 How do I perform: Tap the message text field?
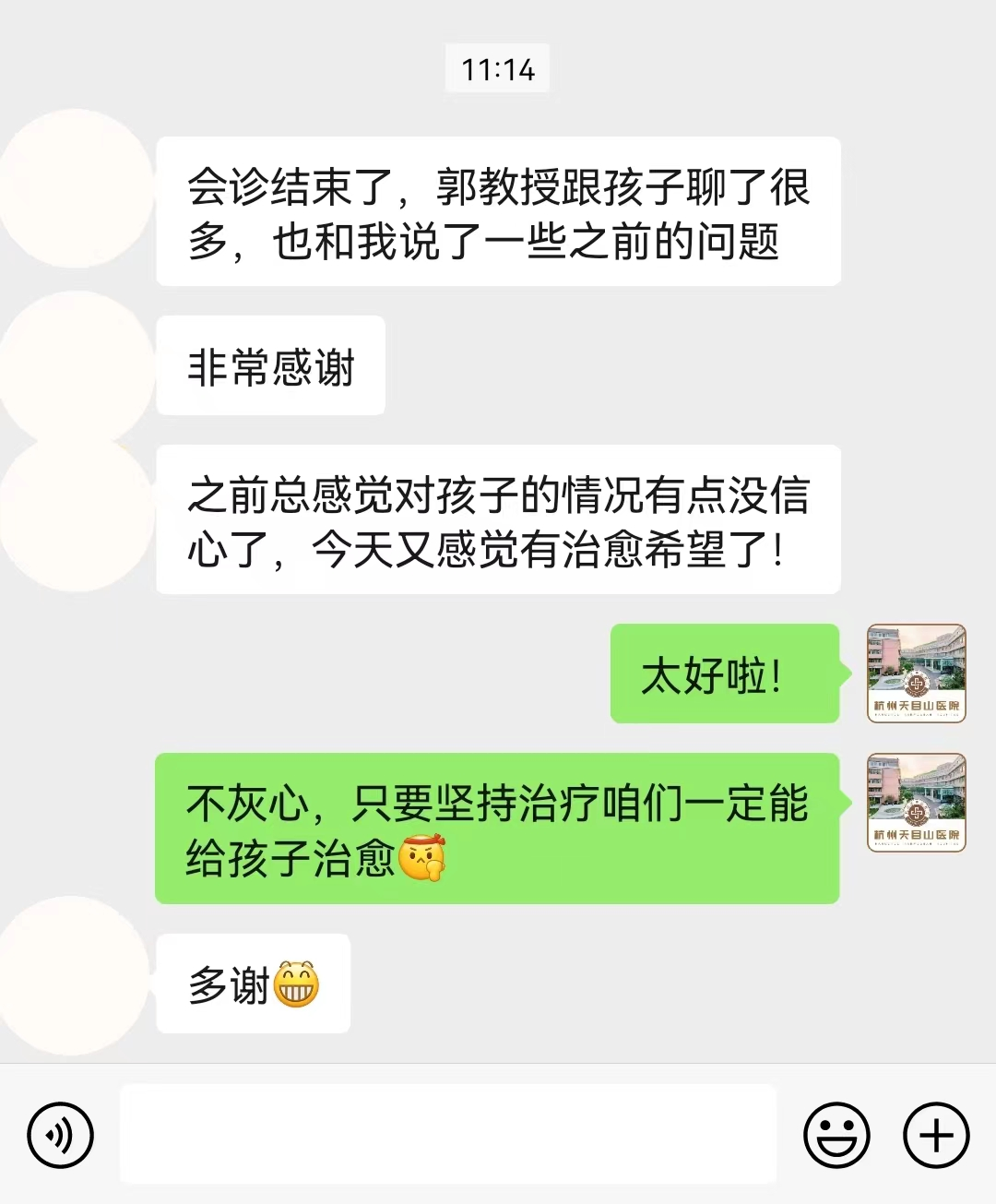[448, 1134]
